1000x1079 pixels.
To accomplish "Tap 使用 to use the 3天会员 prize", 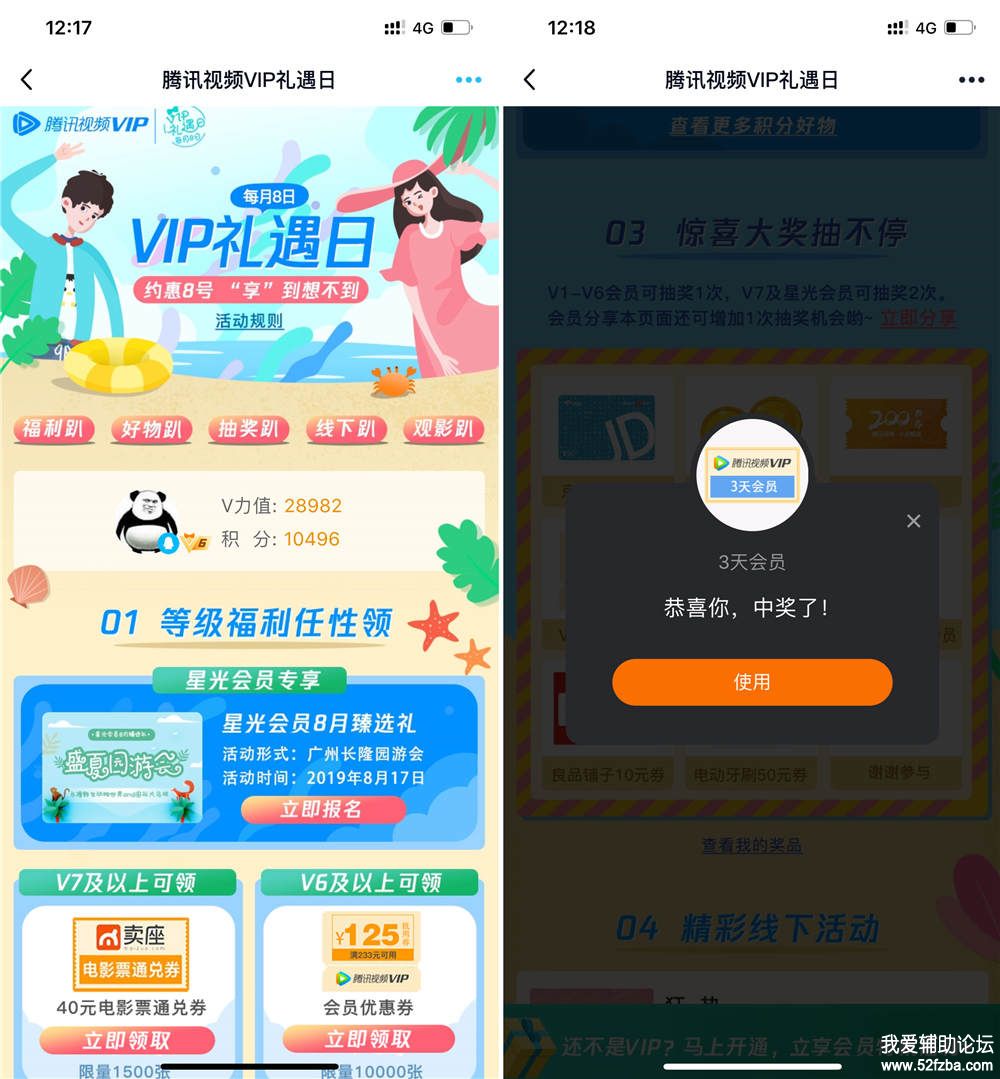I will point(751,682).
